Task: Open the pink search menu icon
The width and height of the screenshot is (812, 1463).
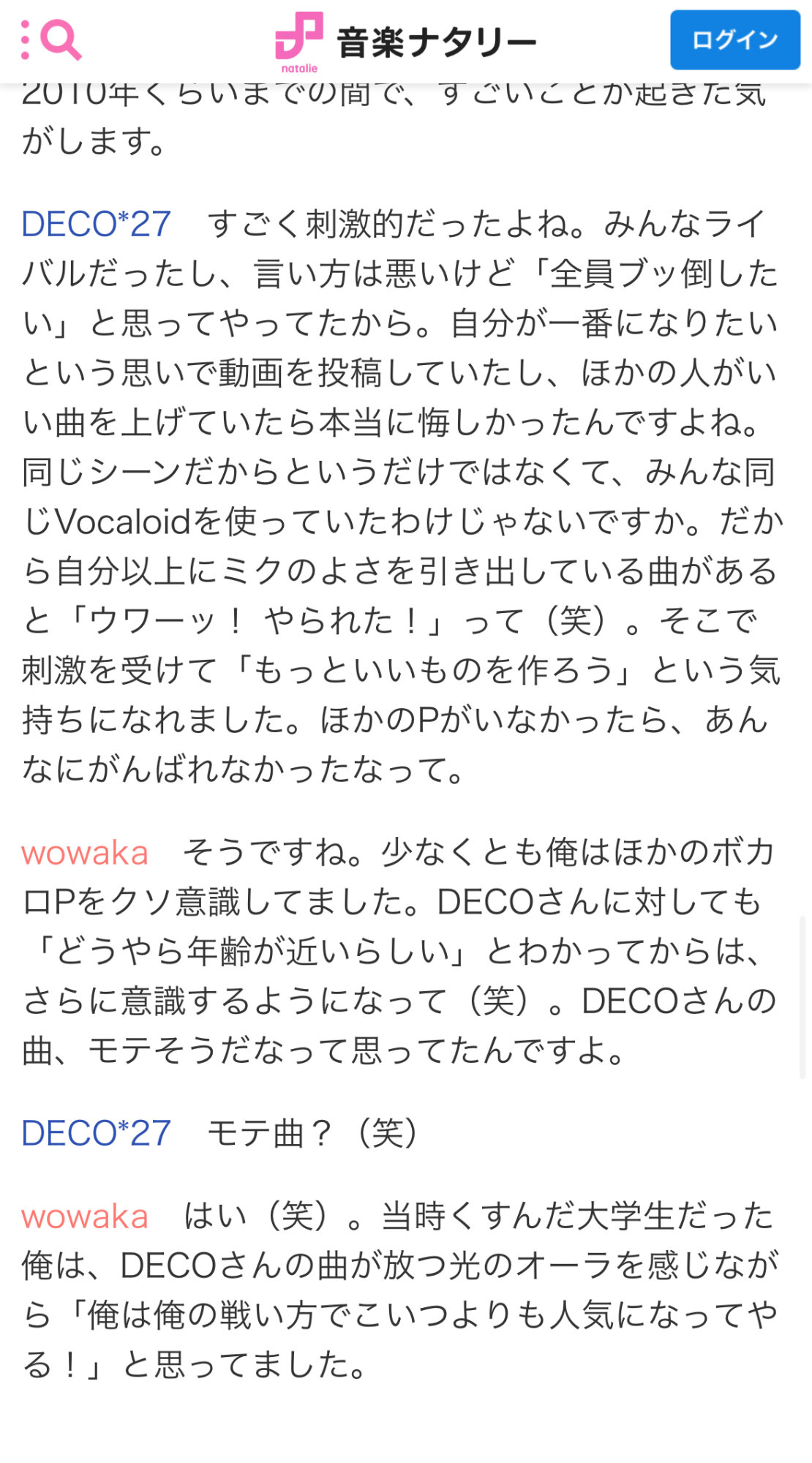Action: coord(51,40)
